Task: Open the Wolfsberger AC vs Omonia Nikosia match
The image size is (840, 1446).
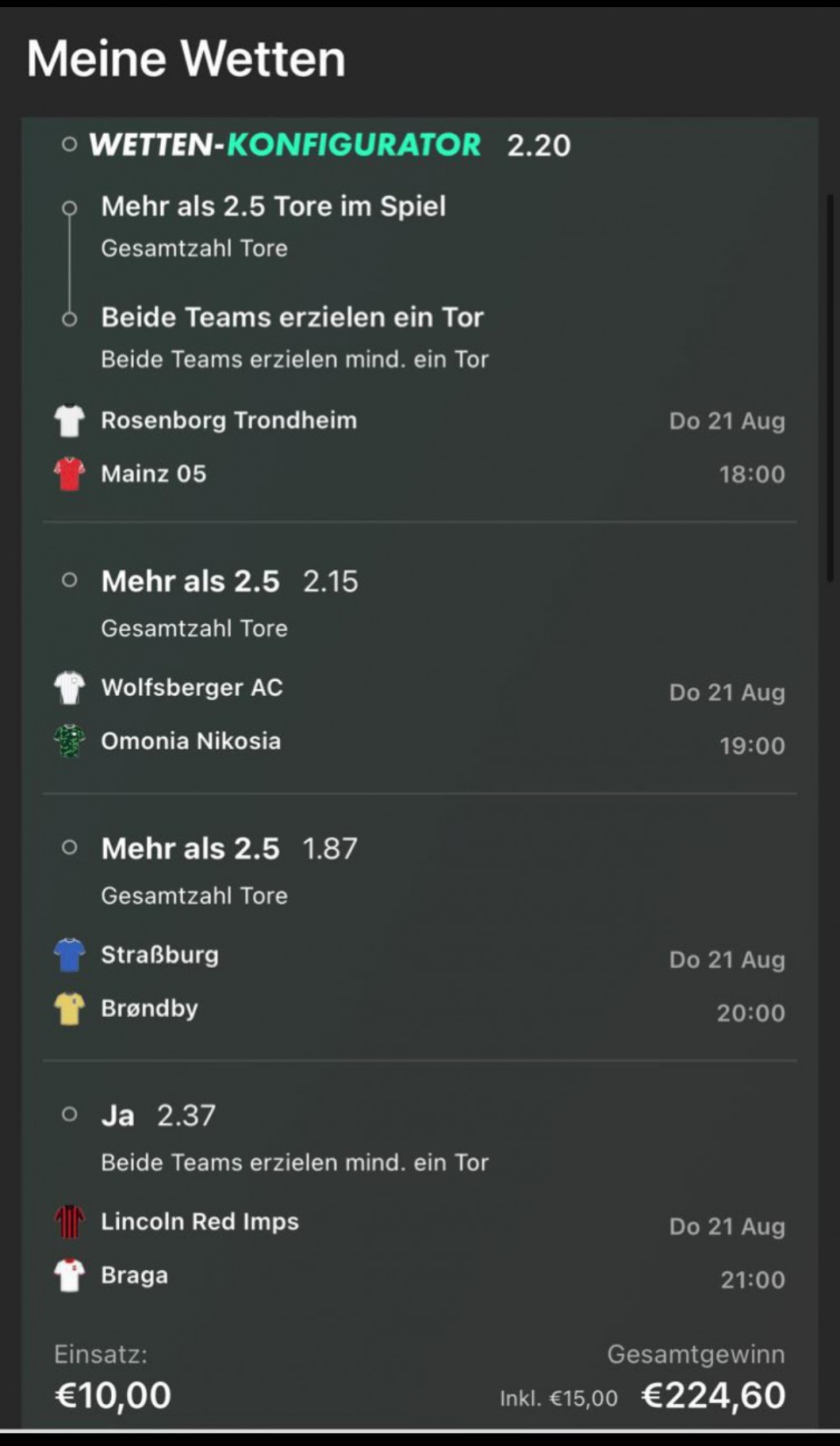Action: tap(420, 715)
